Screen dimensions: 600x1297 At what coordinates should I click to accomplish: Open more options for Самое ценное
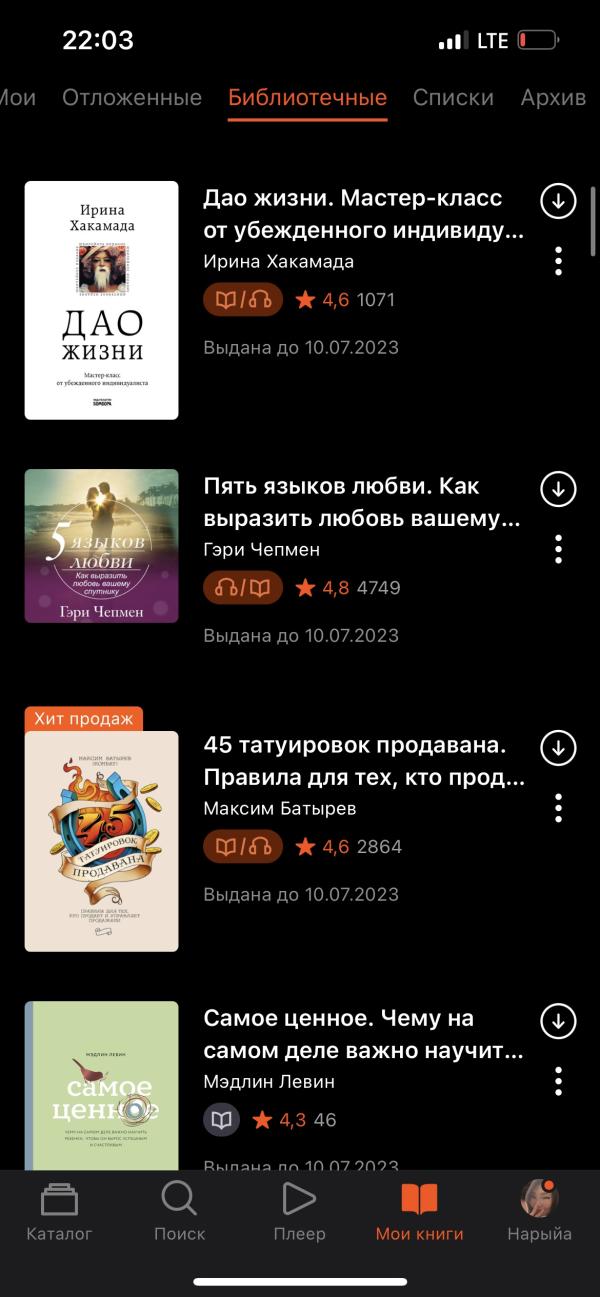point(558,1080)
